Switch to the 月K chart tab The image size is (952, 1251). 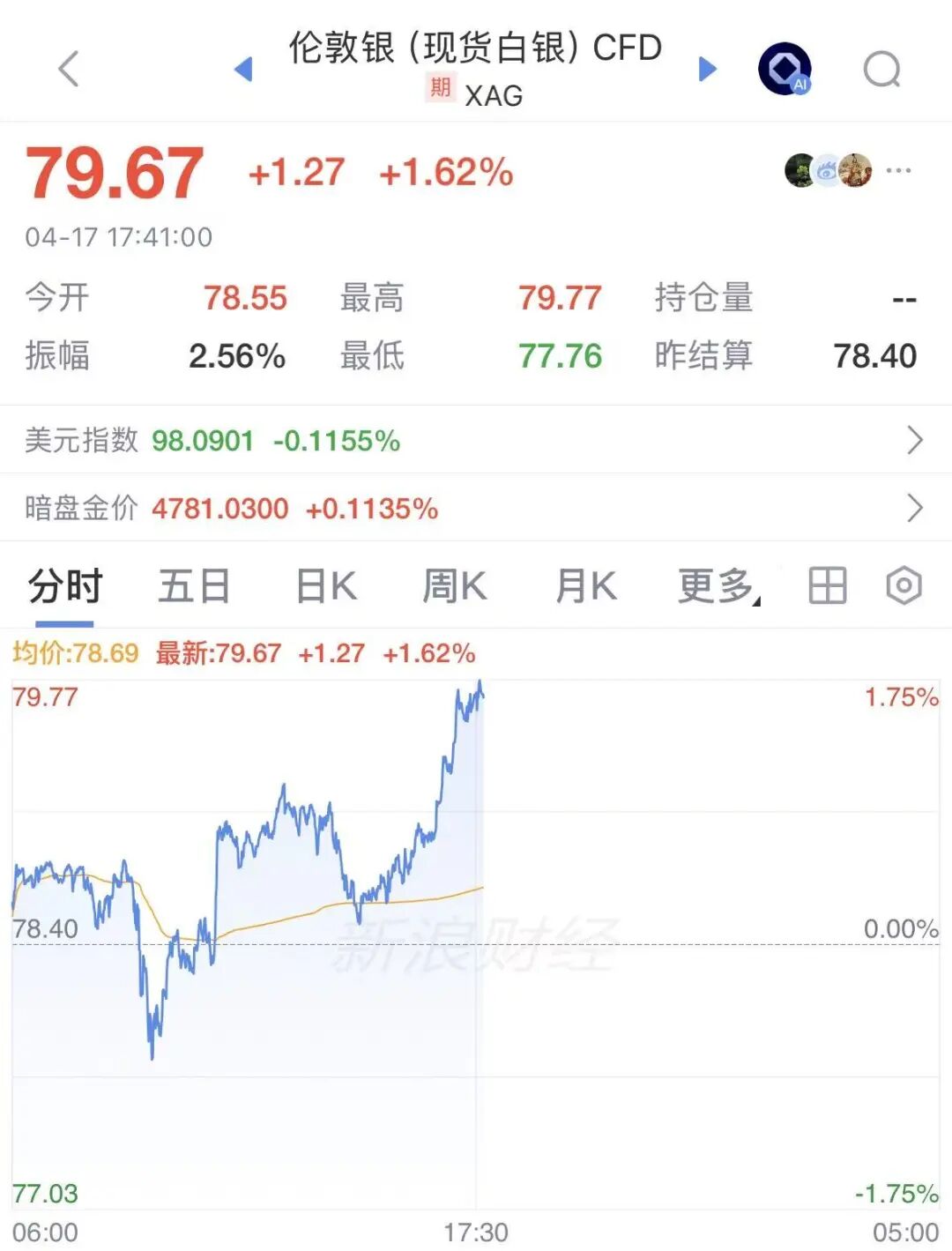pyautogui.click(x=585, y=586)
